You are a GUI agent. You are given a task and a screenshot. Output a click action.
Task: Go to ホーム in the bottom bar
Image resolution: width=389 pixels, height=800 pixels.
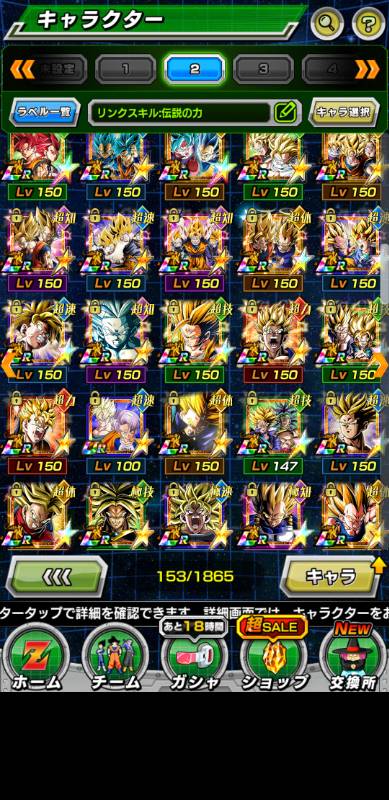(36, 657)
